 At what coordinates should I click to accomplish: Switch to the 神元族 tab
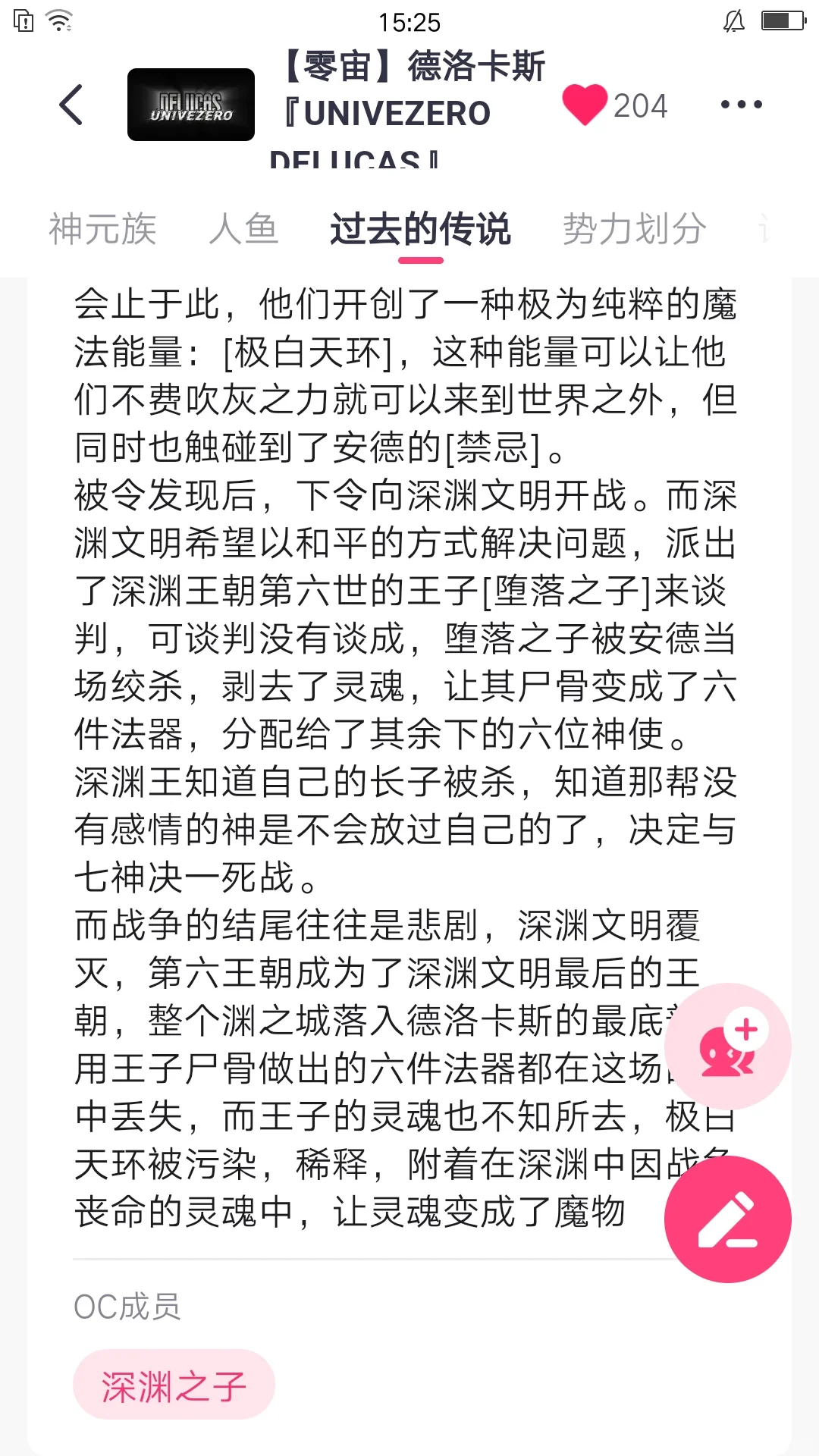pos(102,229)
